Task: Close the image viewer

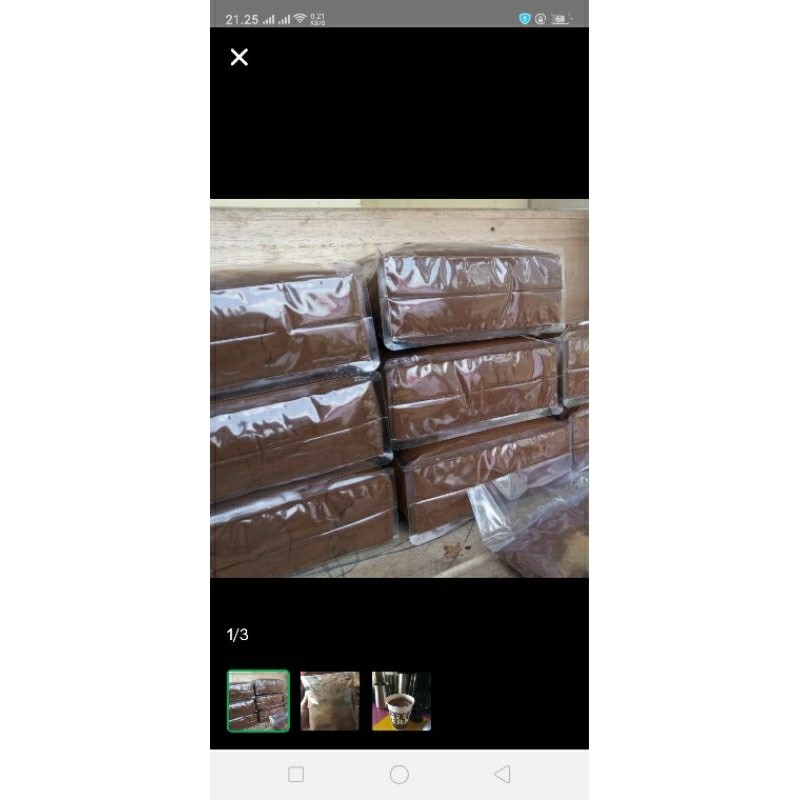Action: 239,57
